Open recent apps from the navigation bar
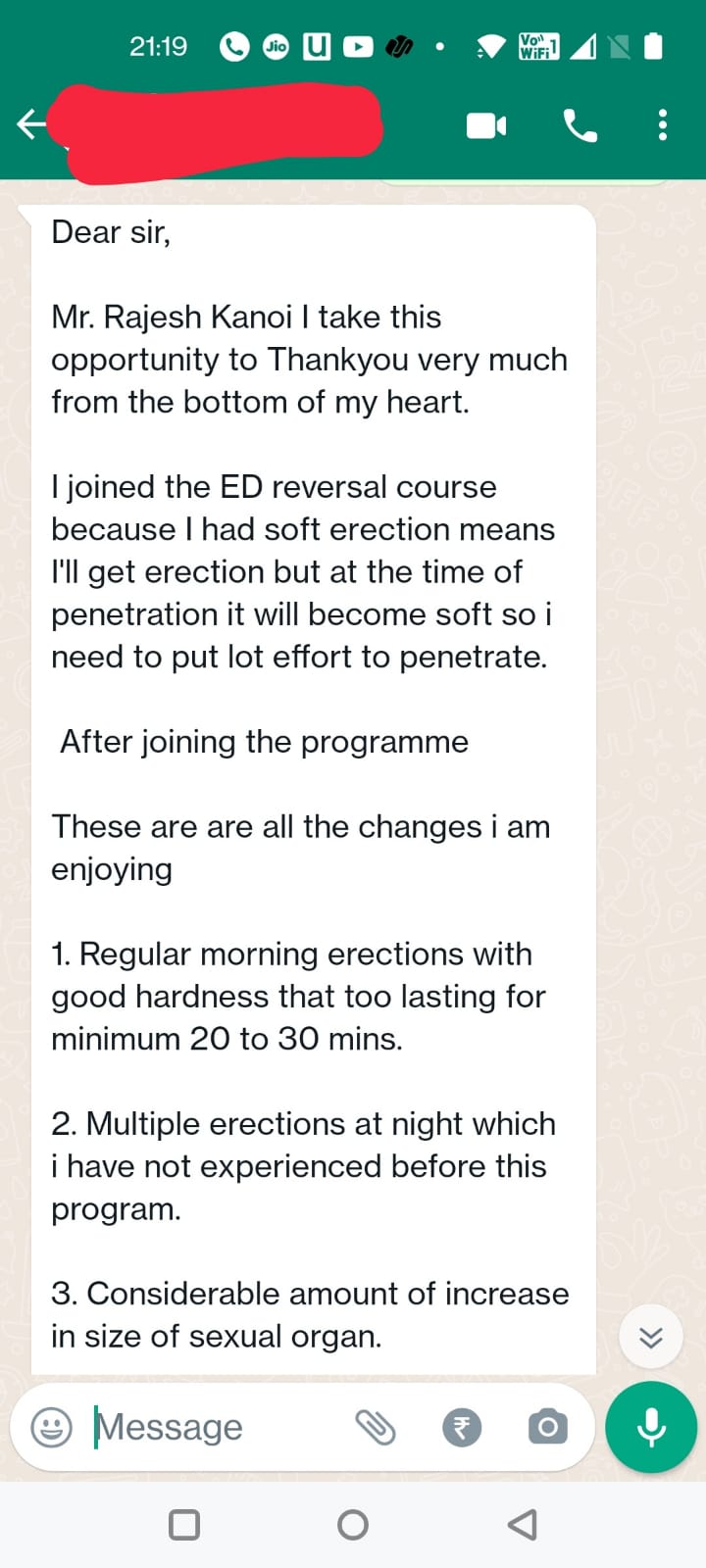This screenshot has height=1568, width=706. [x=184, y=1525]
